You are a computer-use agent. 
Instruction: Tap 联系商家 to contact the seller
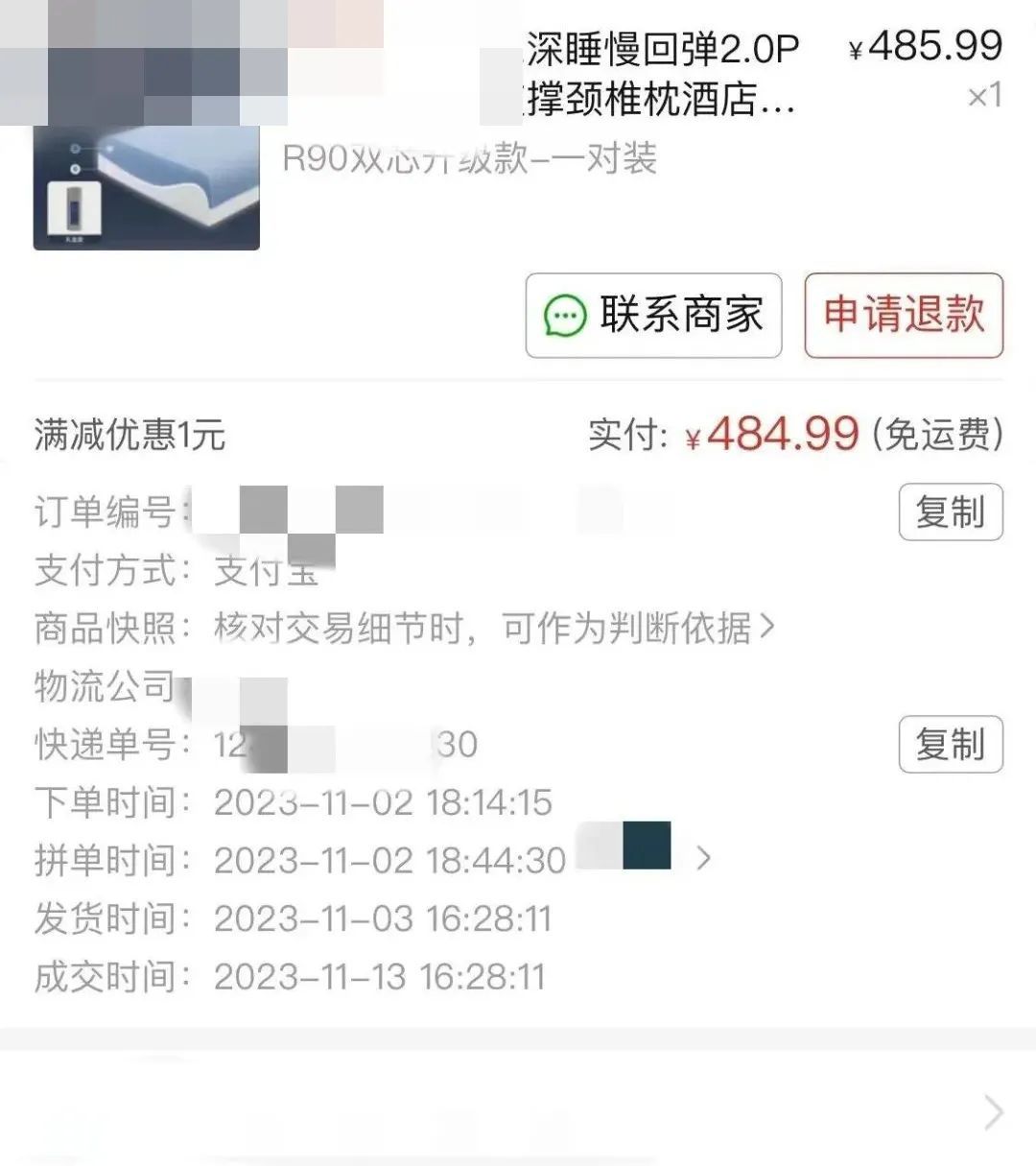point(653,316)
